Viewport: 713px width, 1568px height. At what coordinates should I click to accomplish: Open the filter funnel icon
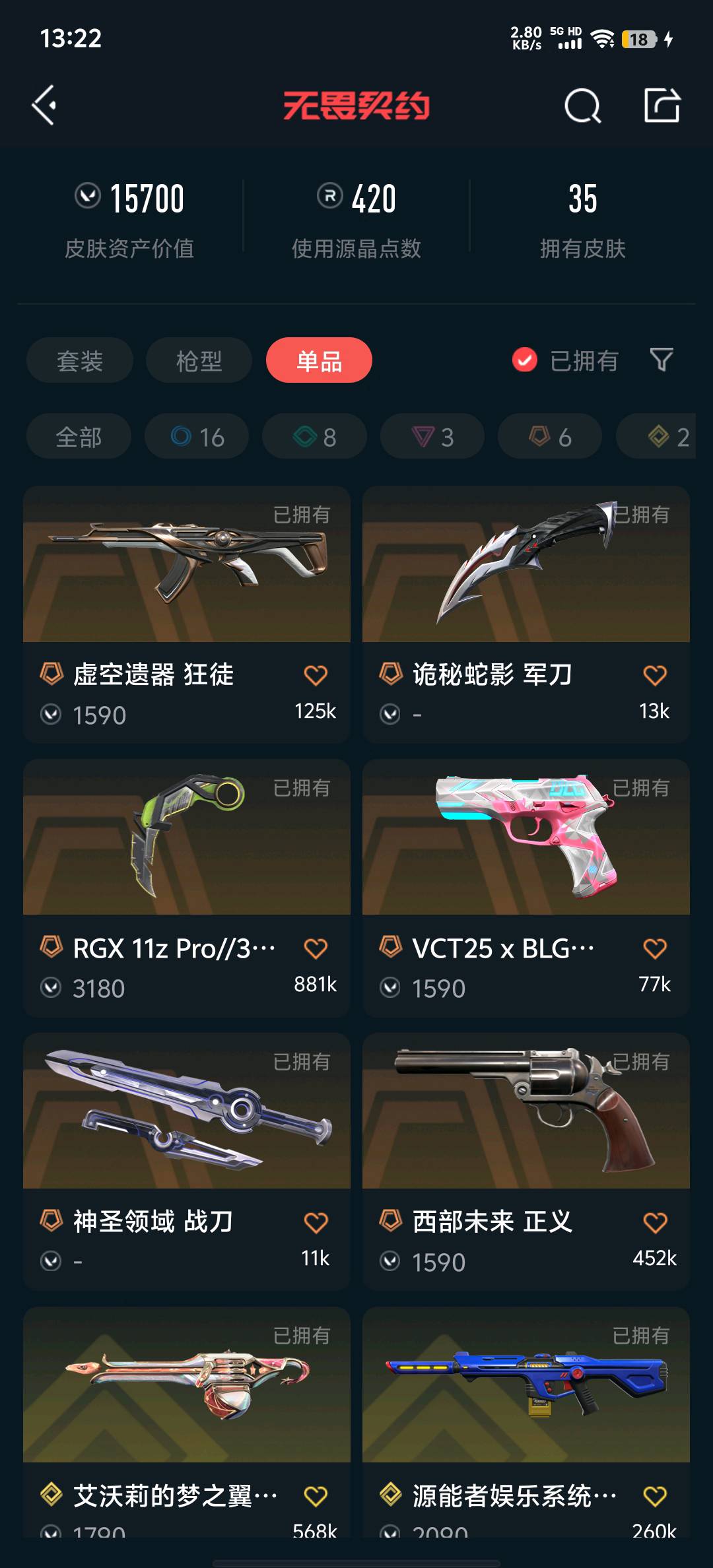662,360
